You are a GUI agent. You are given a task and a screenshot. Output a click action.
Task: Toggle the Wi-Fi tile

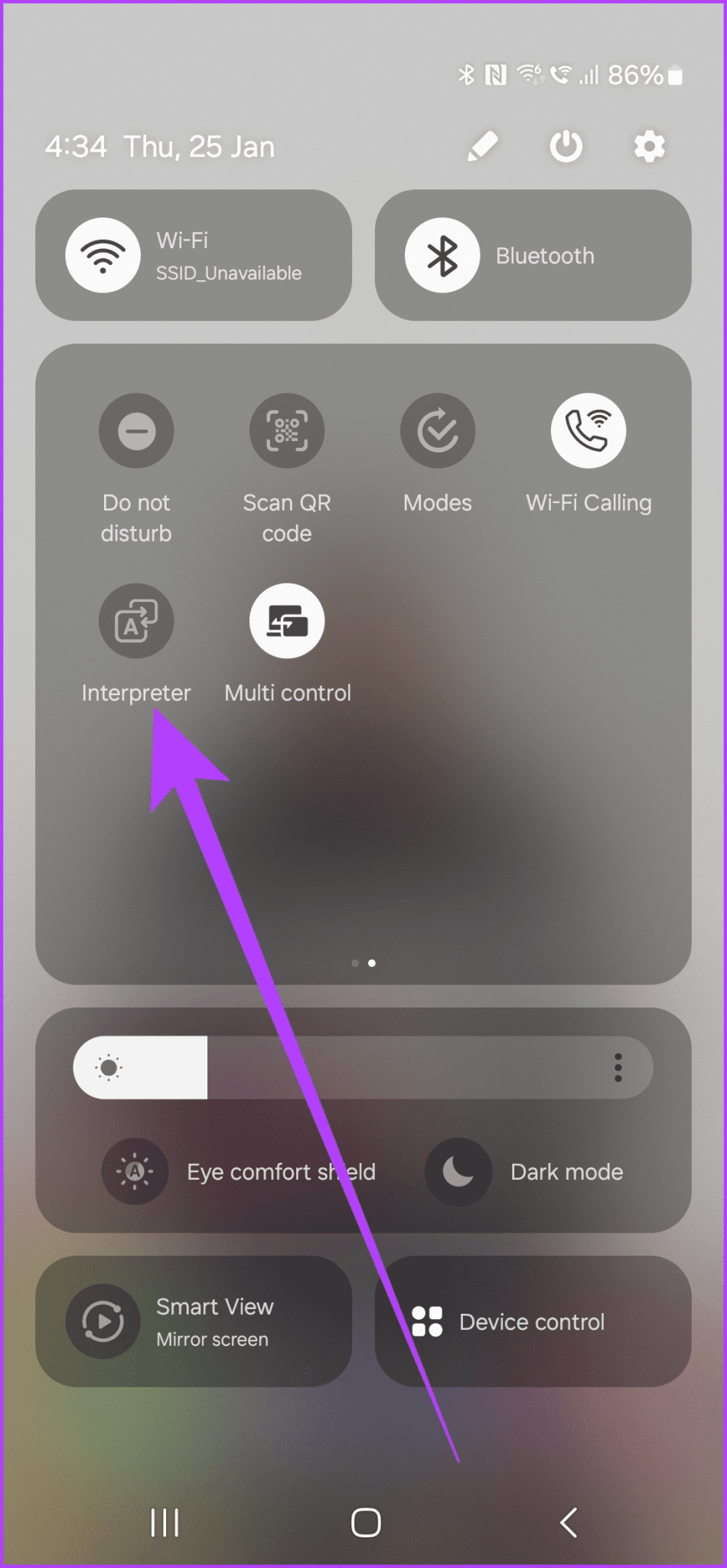103,256
